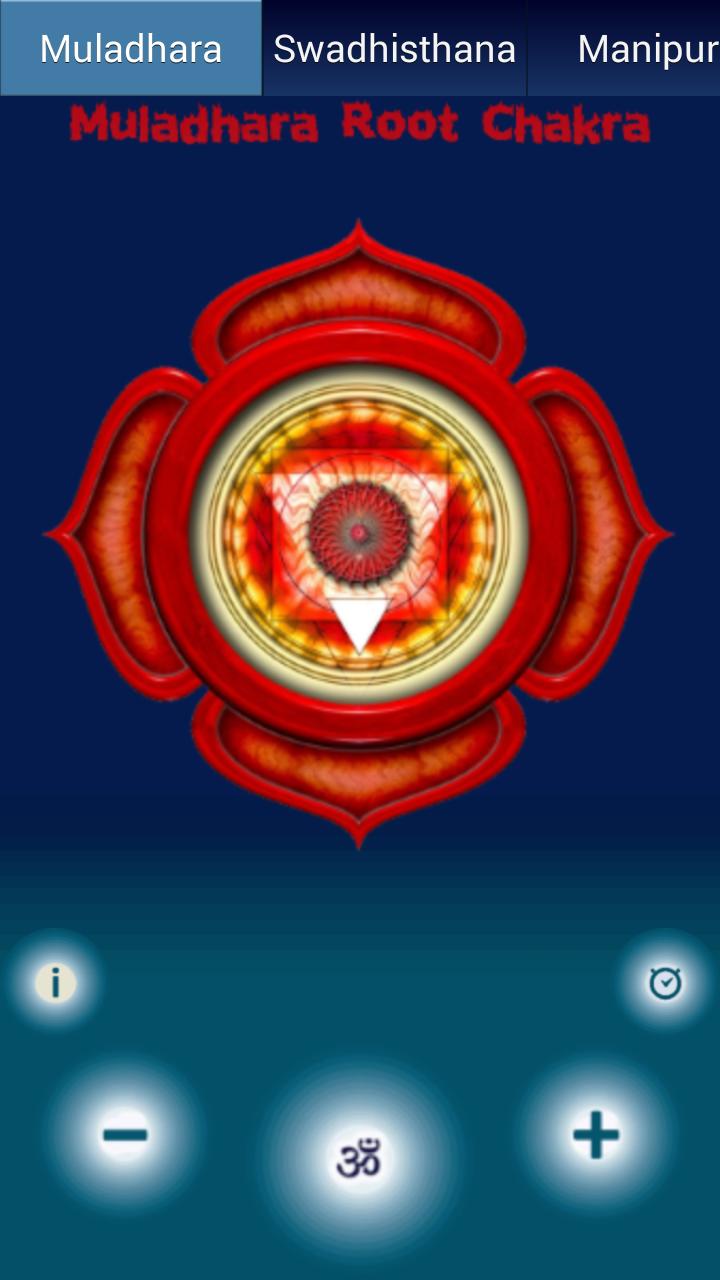Play the Om sound button
Viewport: 720px width, 1280px height.
(x=359, y=1158)
